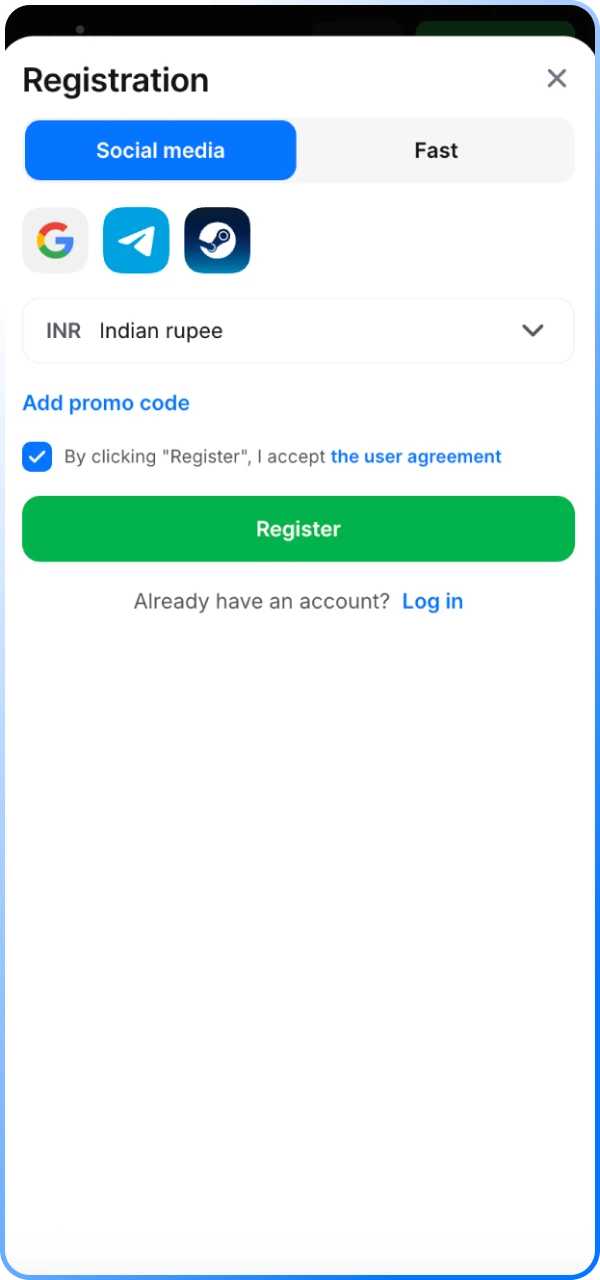Register using Telegram

coord(136,240)
